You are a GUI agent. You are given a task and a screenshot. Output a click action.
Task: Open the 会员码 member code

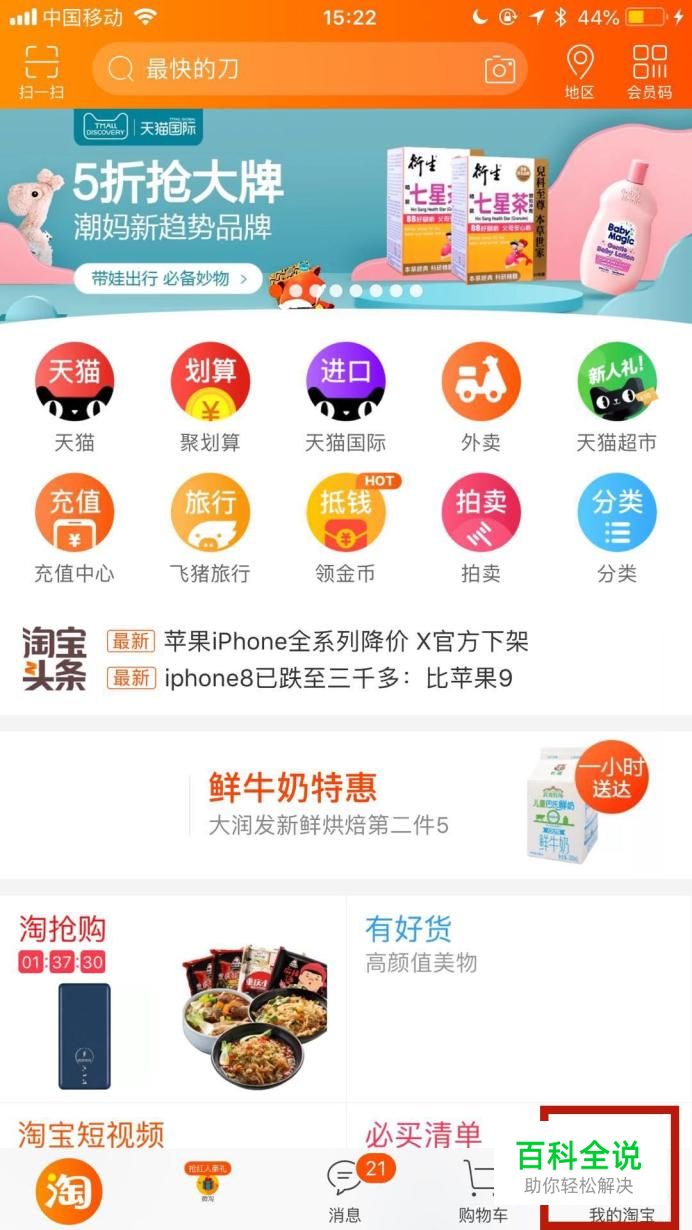[x=649, y=71]
